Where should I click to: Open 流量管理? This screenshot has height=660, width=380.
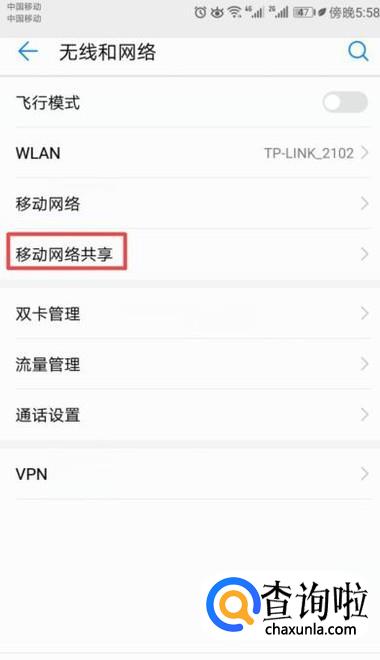coord(190,364)
